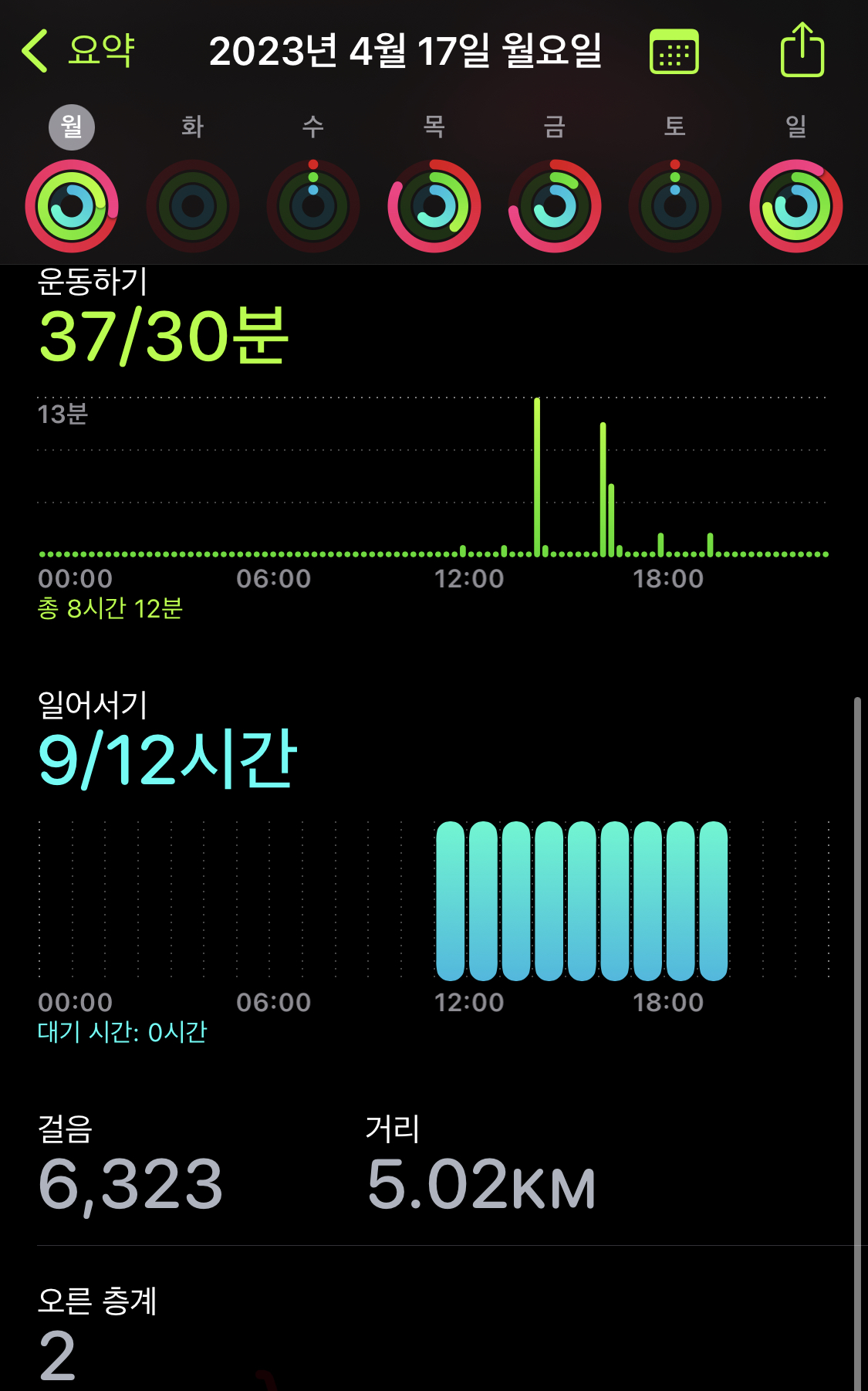Switch to Wednesday (수) activity
Screen dimensions: 868x1391
pos(313,205)
